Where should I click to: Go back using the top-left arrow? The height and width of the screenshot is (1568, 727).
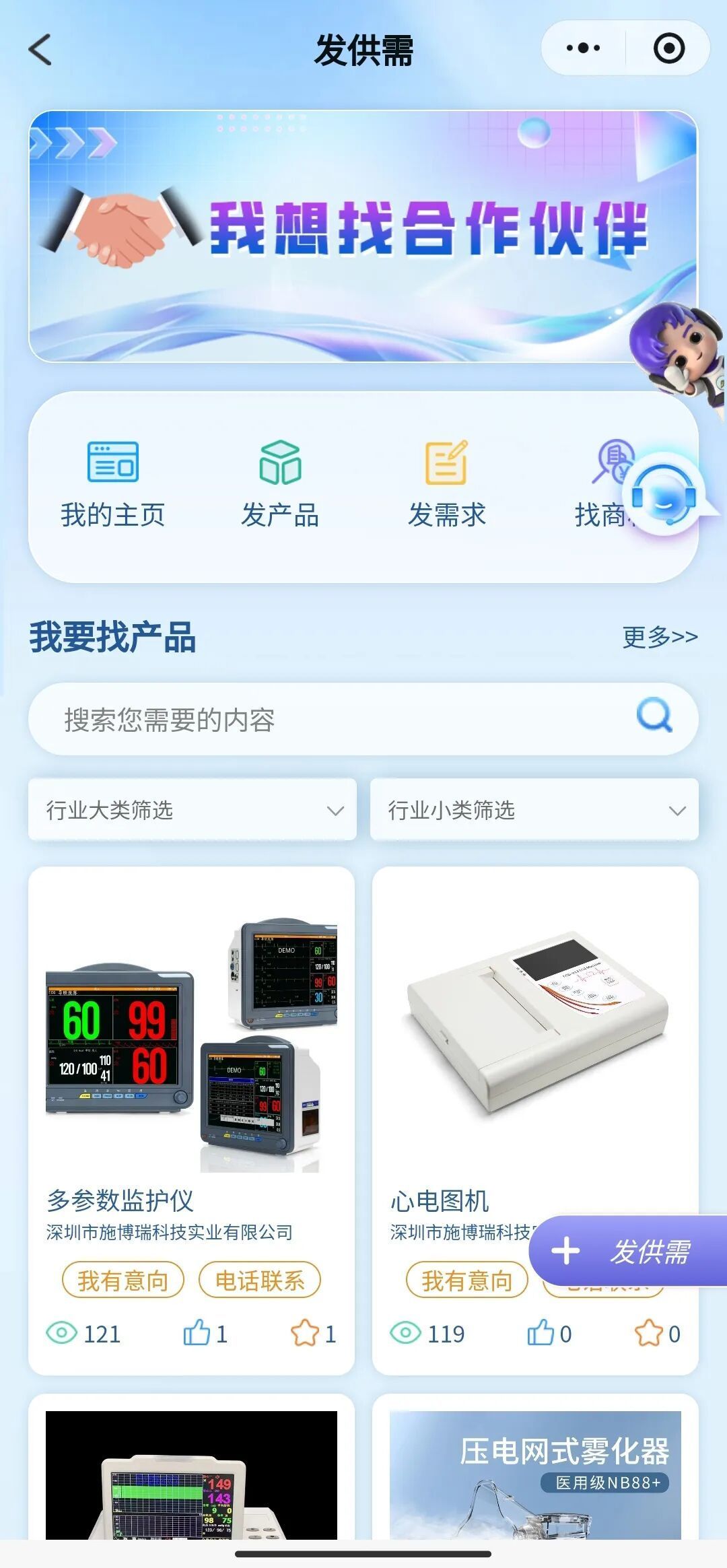(x=40, y=50)
